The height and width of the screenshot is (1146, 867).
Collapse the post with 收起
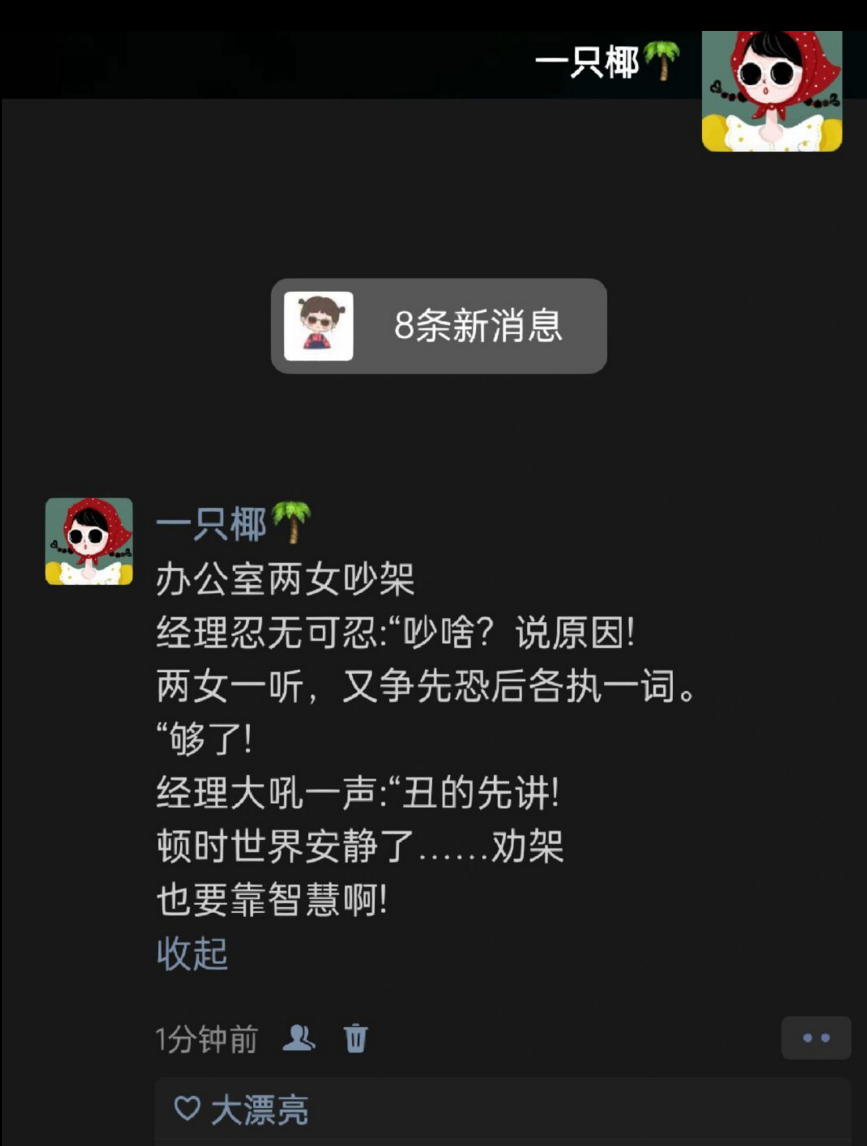pyautogui.click(x=192, y=953)
